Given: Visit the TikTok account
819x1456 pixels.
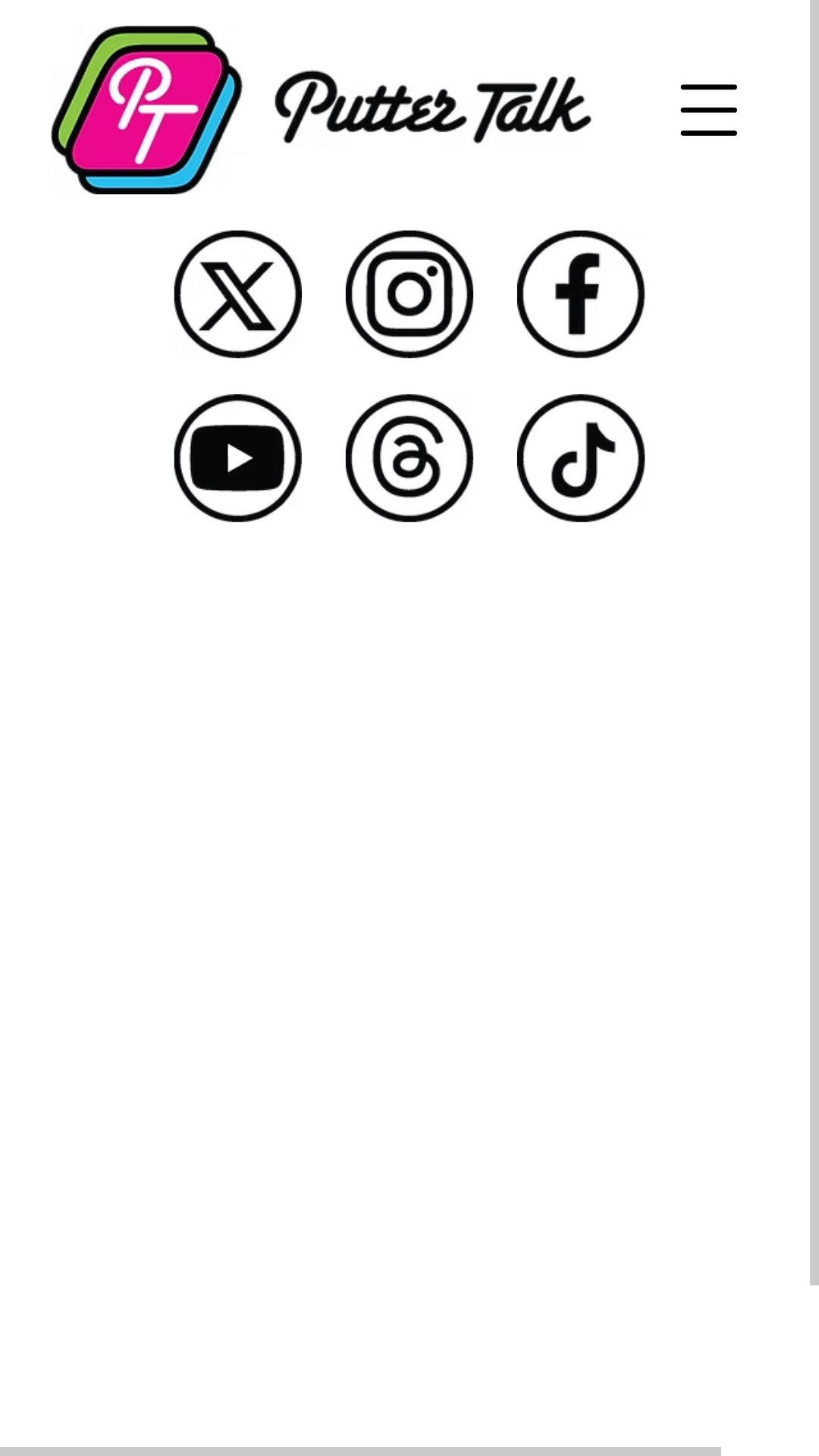Looking at the screenshot, I should 581,458.
